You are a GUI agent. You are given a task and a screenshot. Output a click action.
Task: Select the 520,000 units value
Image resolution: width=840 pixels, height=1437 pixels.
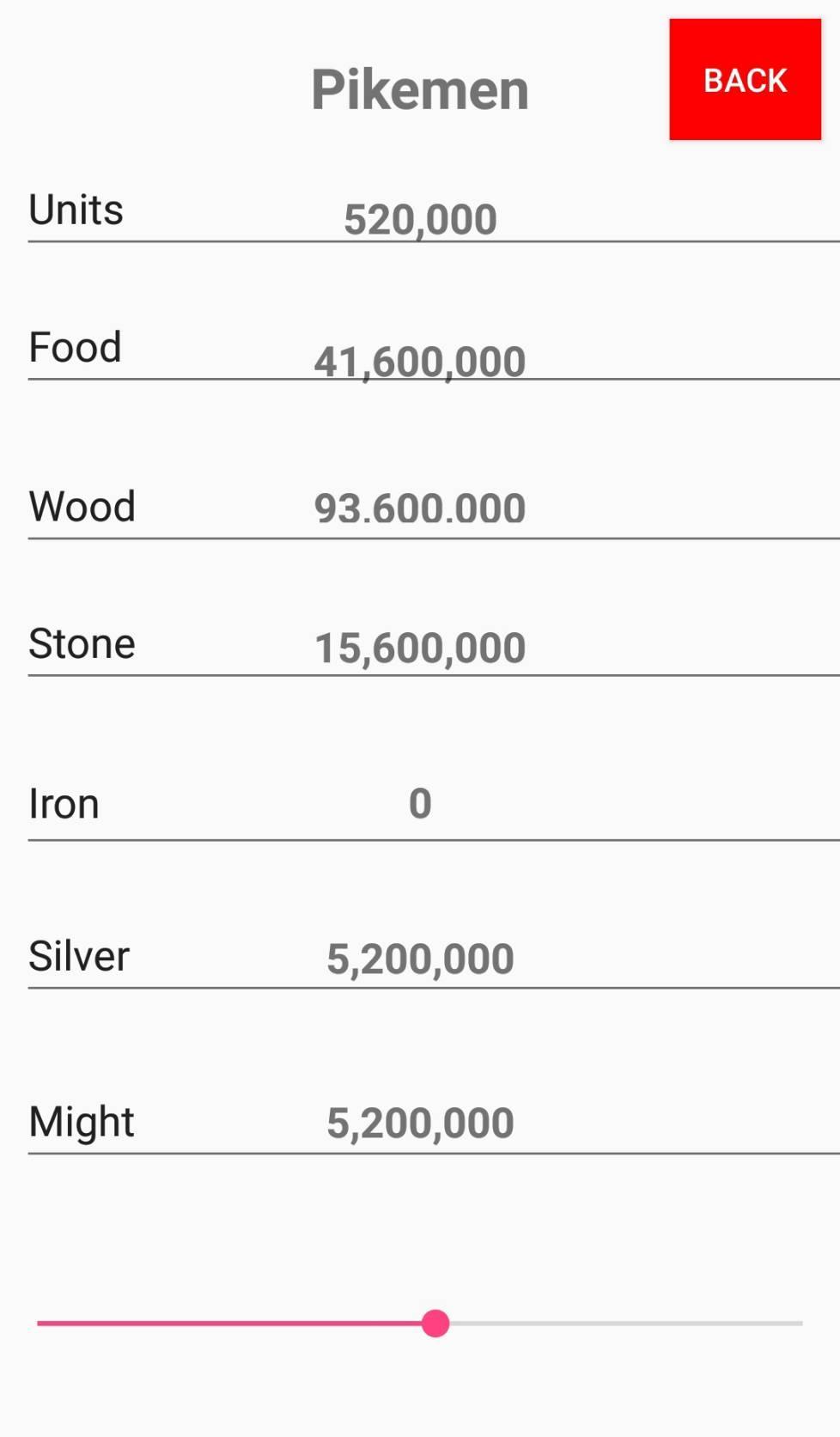click(421, 217)
